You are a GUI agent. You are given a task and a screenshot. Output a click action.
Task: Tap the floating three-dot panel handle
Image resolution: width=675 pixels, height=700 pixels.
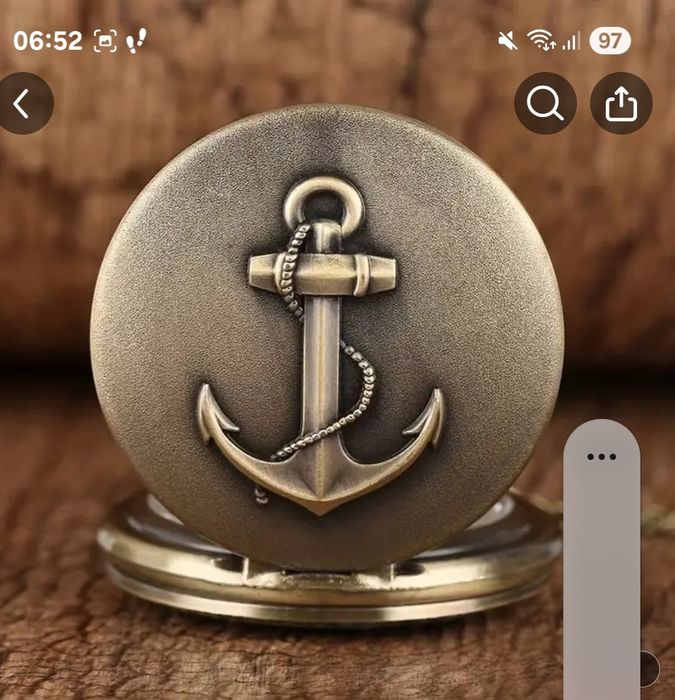602,456
